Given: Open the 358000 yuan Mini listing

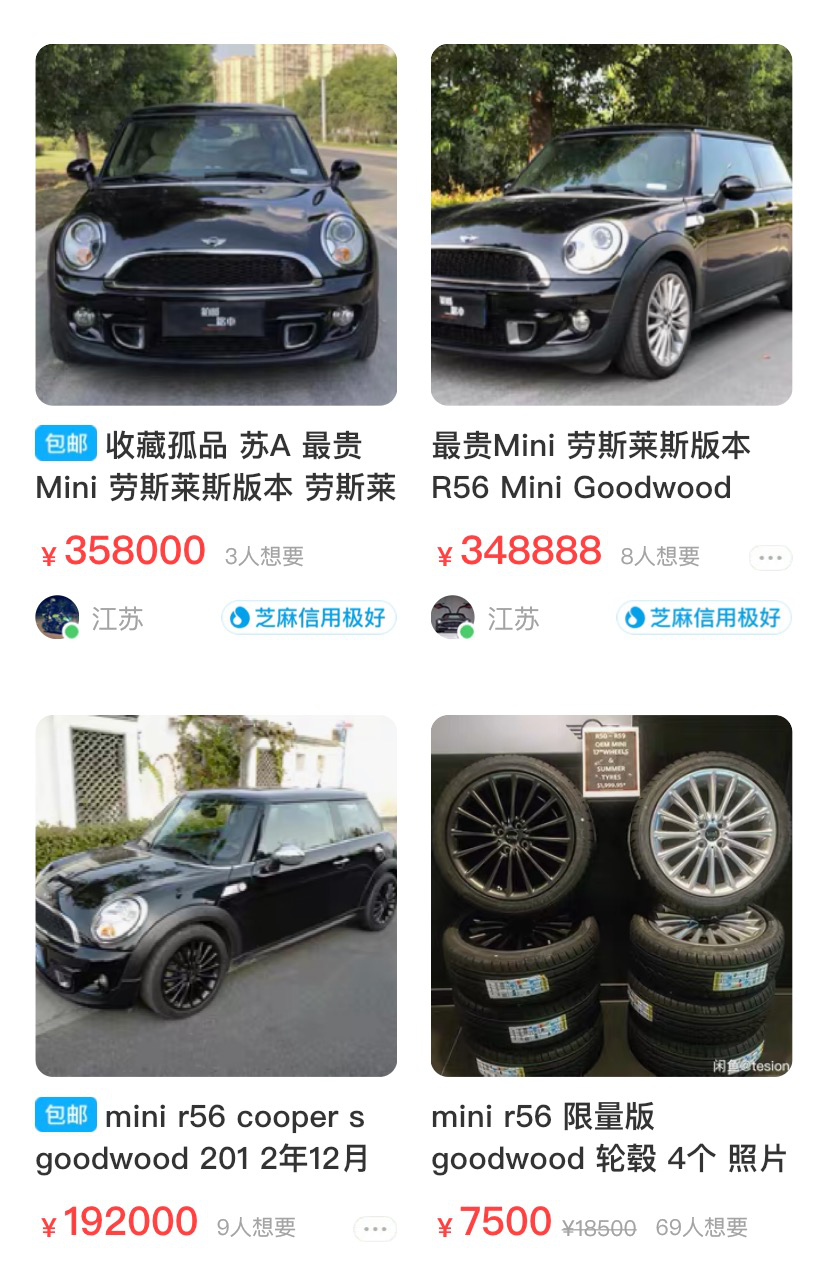Looking at the screenshot, I should click(216, 225).
